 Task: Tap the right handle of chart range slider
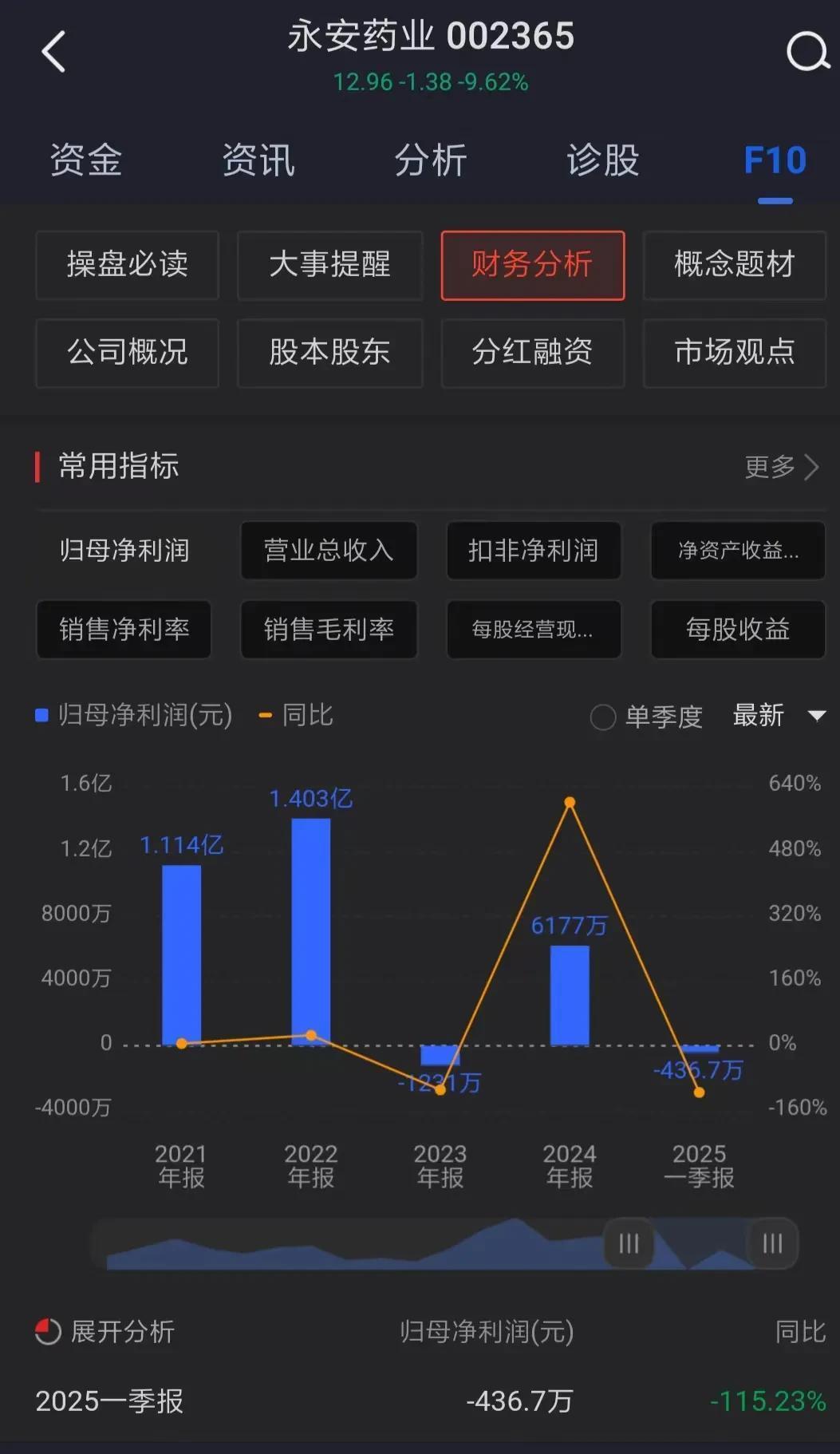(x=772, y=1243)
